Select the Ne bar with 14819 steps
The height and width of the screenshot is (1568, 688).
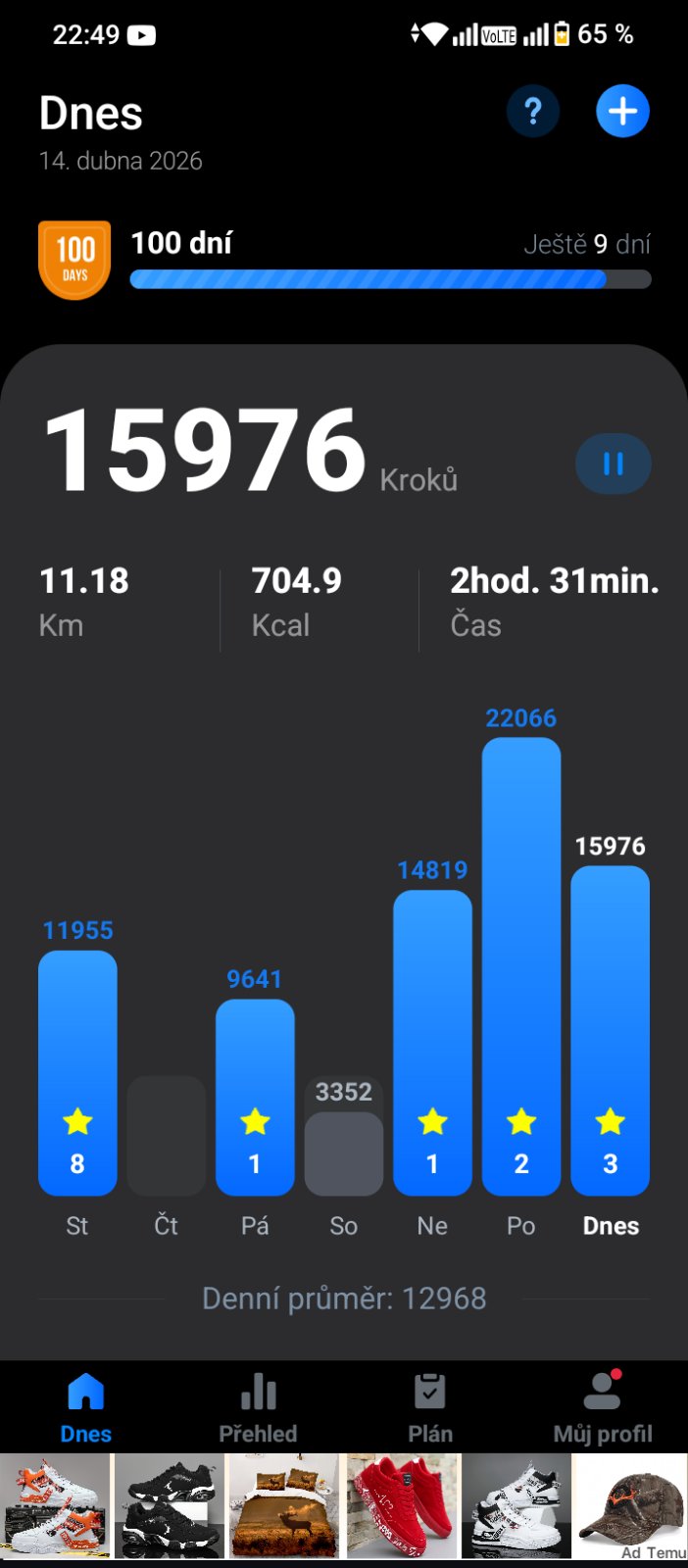pos(432,1043)
